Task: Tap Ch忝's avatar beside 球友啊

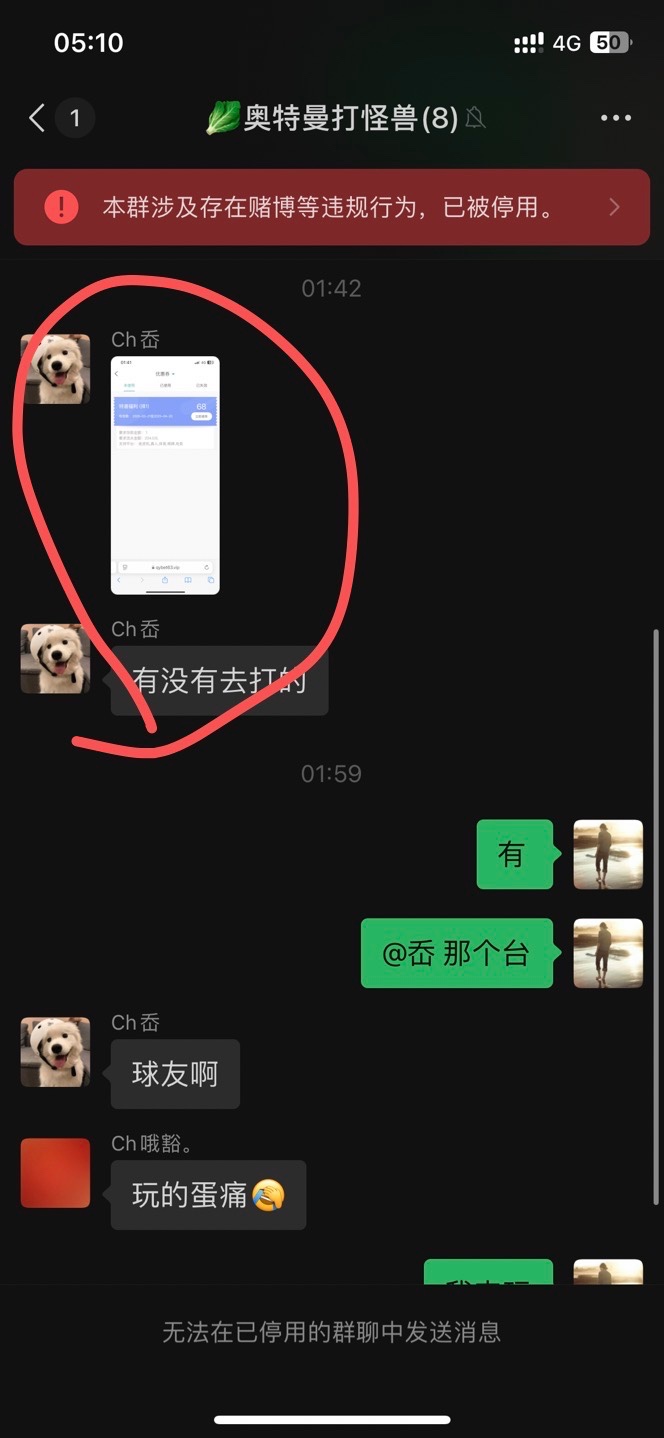Action: pos(55,1052)
